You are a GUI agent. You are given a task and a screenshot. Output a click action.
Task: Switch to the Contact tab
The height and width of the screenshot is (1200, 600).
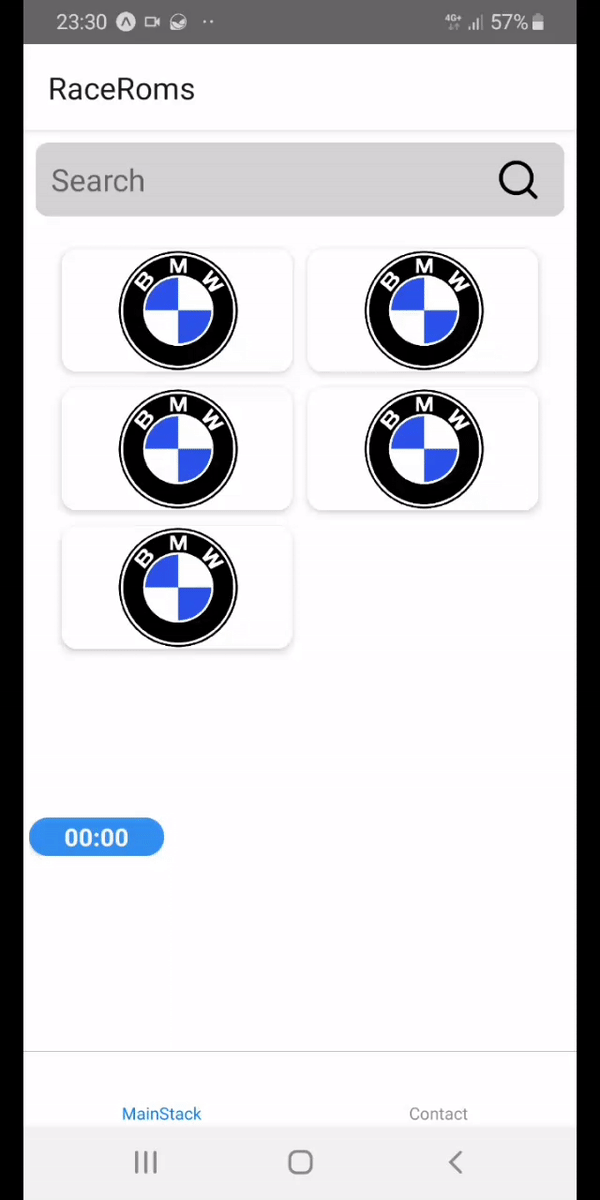pyautogui.click(x=438, y=1112)
